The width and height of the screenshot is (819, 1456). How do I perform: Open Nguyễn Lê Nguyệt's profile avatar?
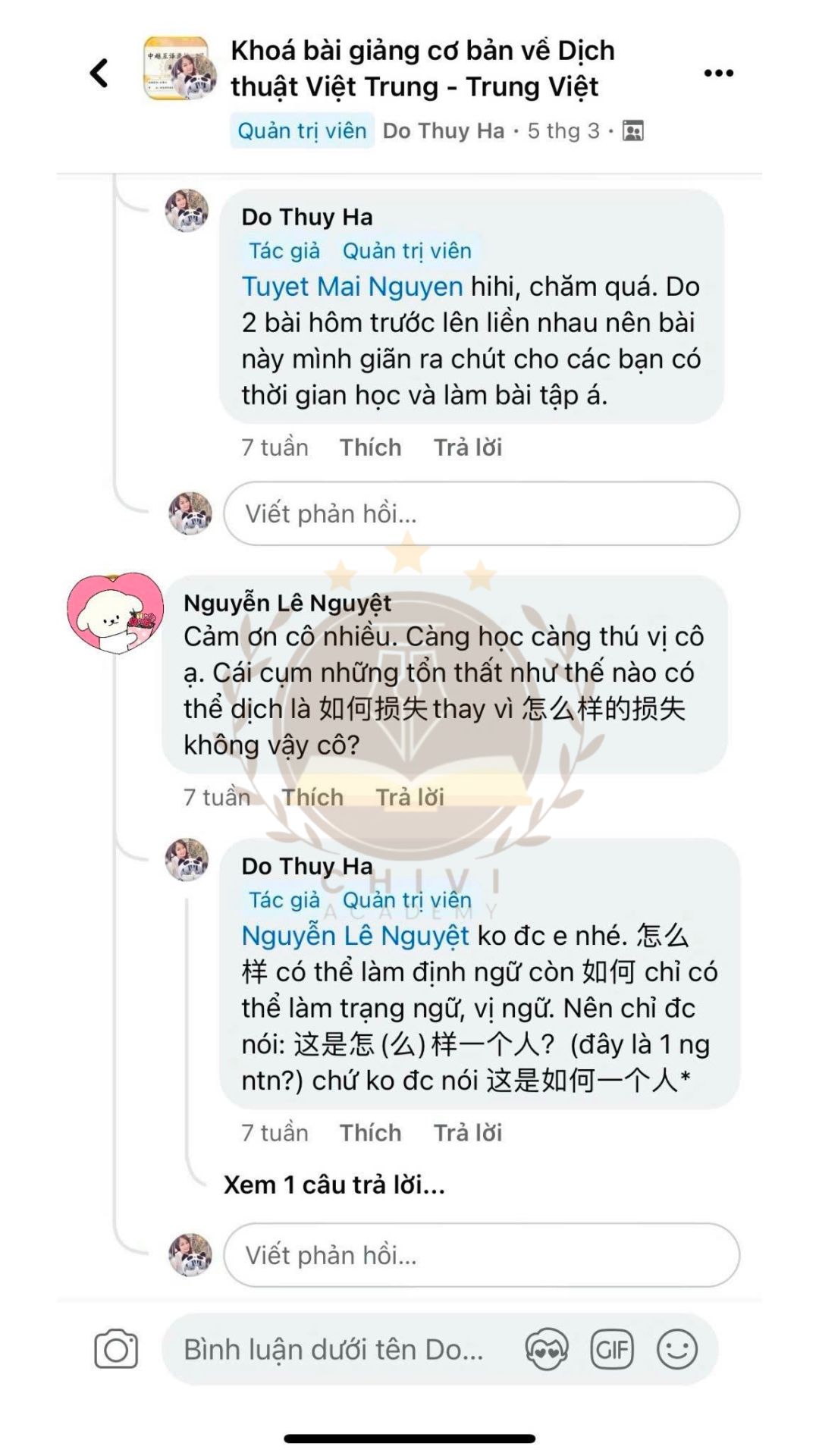115,613
